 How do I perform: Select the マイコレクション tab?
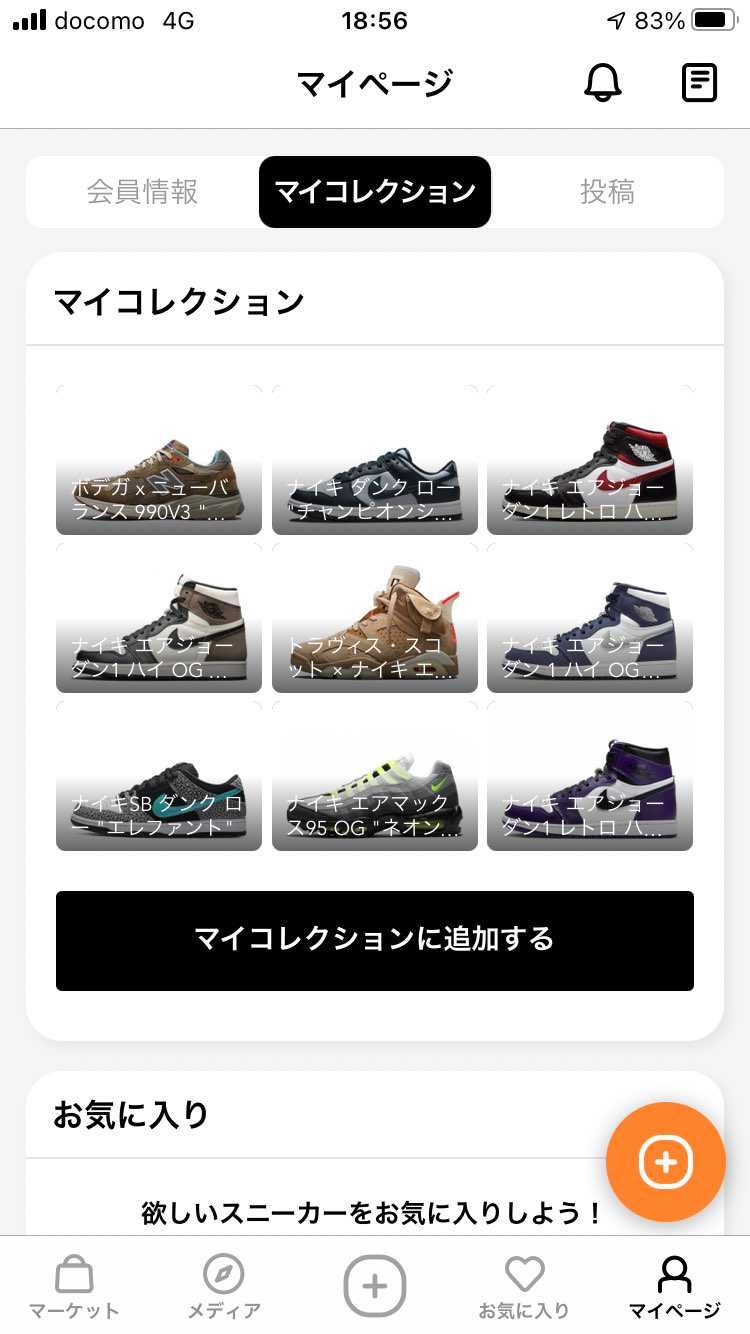[x=375, y=192]
